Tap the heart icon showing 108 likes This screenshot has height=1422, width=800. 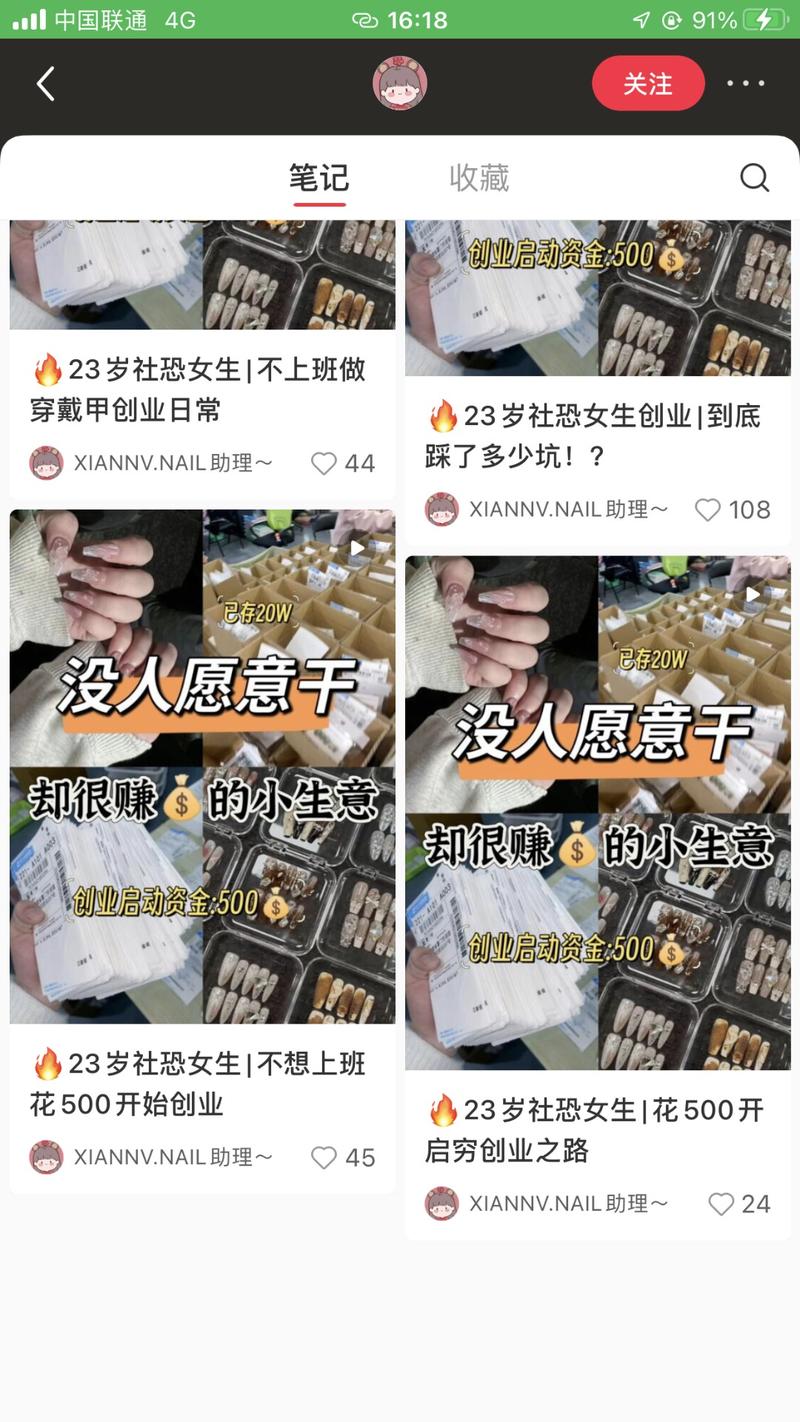(x=708, y=510)
